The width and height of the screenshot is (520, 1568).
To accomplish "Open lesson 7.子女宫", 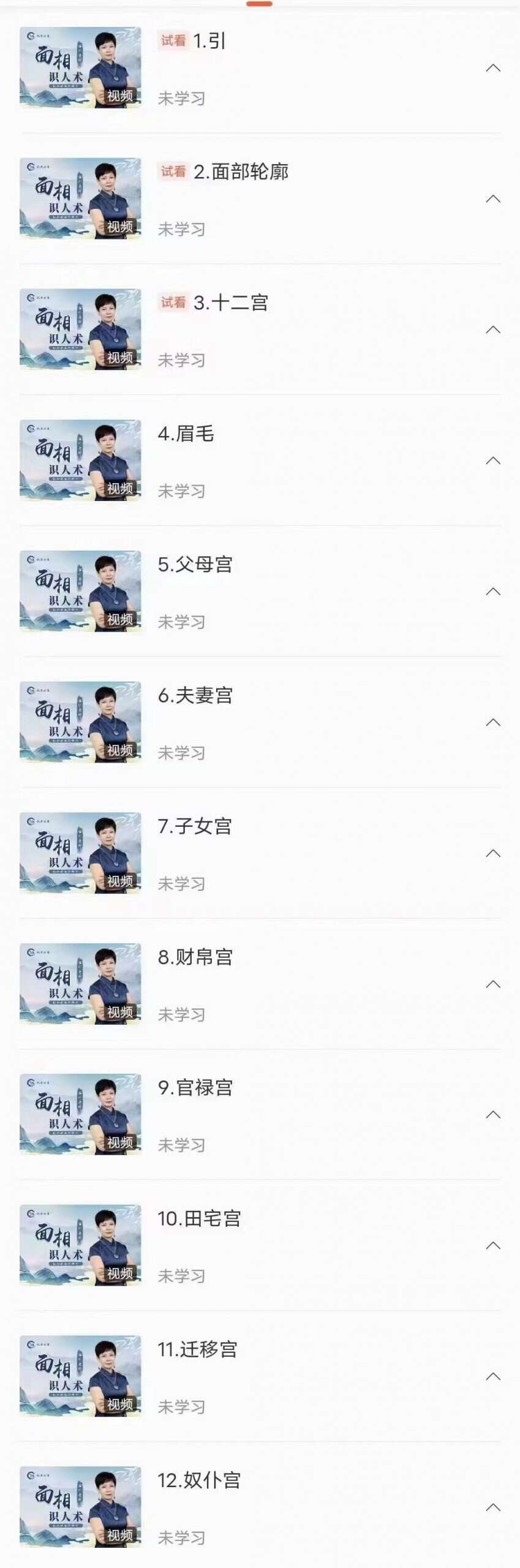I will (x=195, y=826).
